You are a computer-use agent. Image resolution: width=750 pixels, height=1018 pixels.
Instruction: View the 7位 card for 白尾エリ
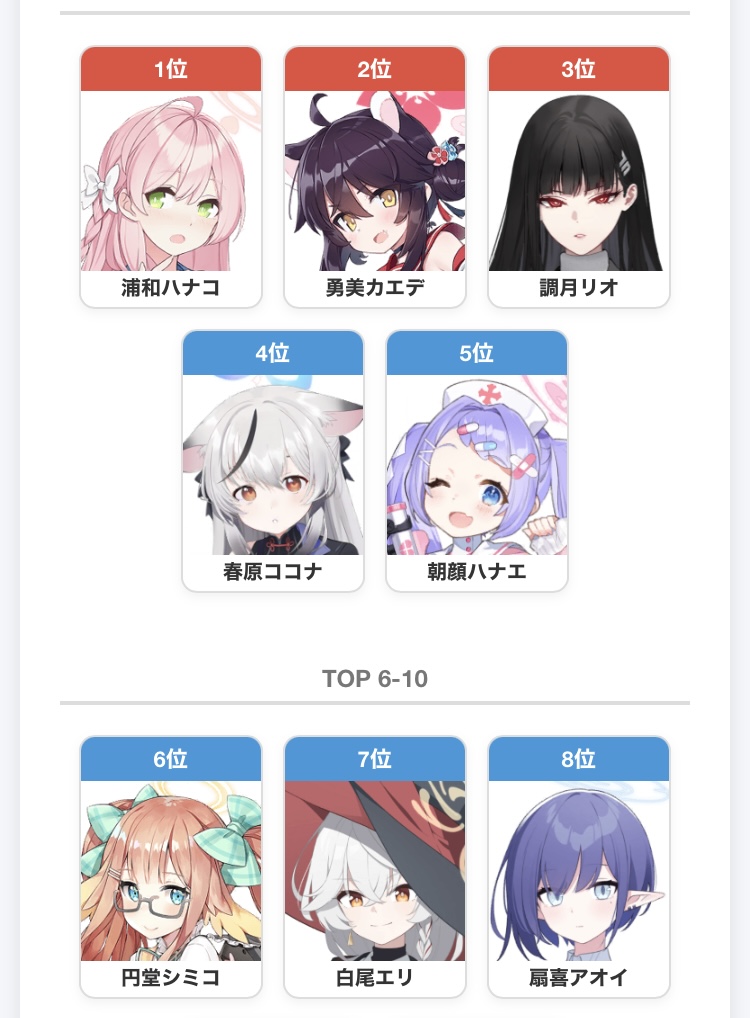pos(375,870)
